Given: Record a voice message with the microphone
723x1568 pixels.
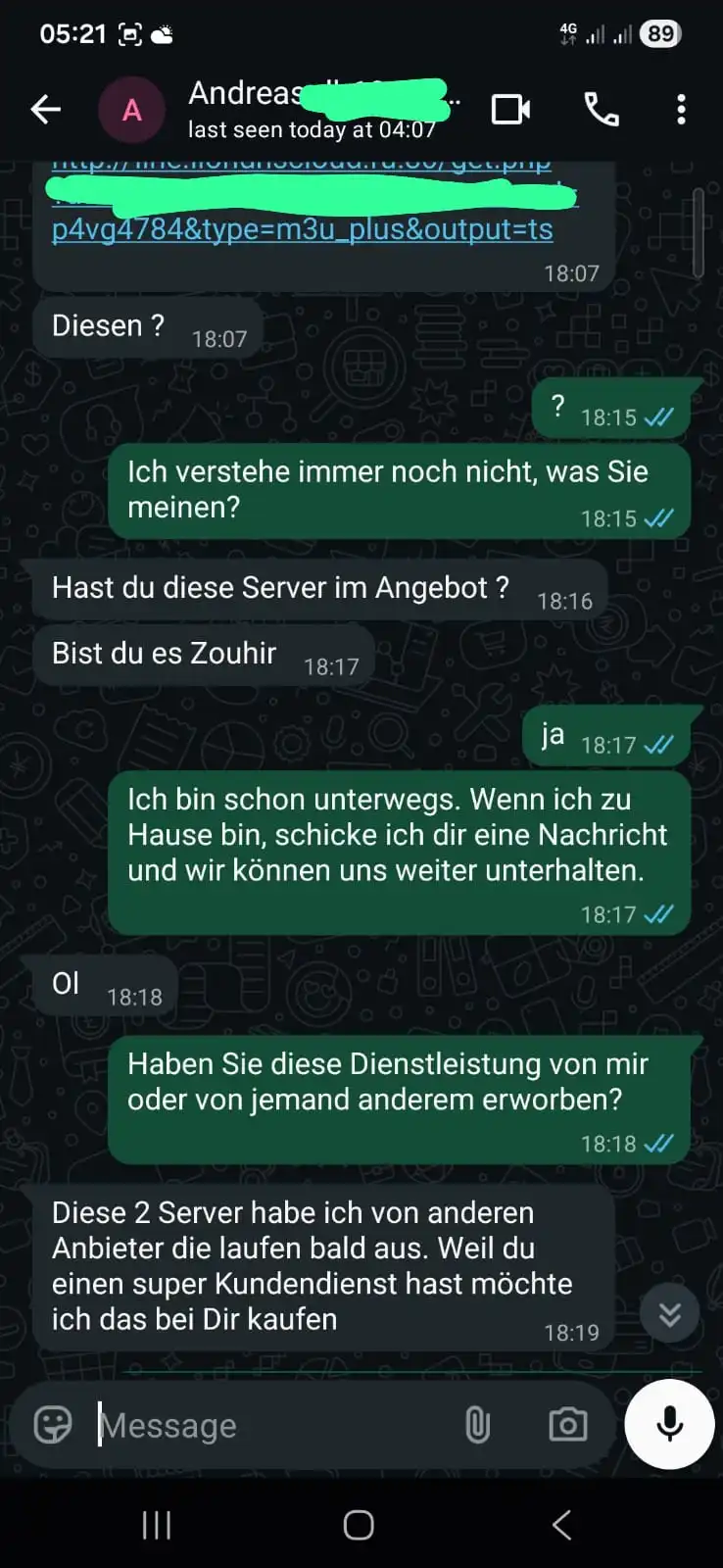Looking at the screenshot, I should pos(670,1425).
